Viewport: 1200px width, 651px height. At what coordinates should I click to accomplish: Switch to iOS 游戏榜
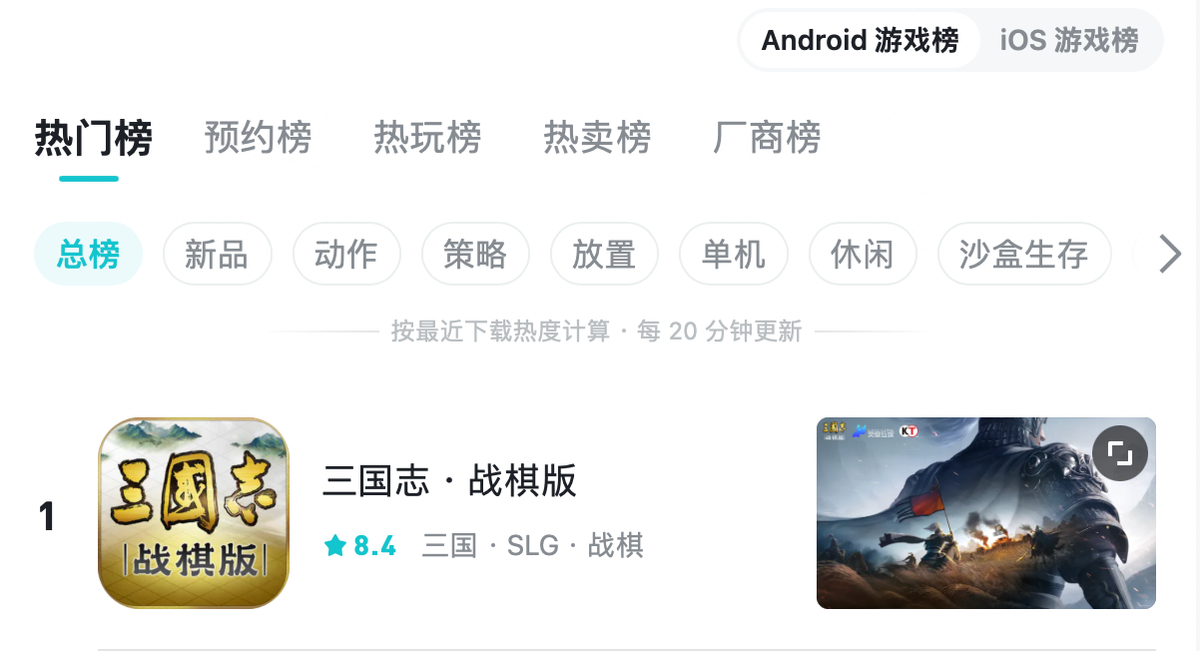[1068, 40]
